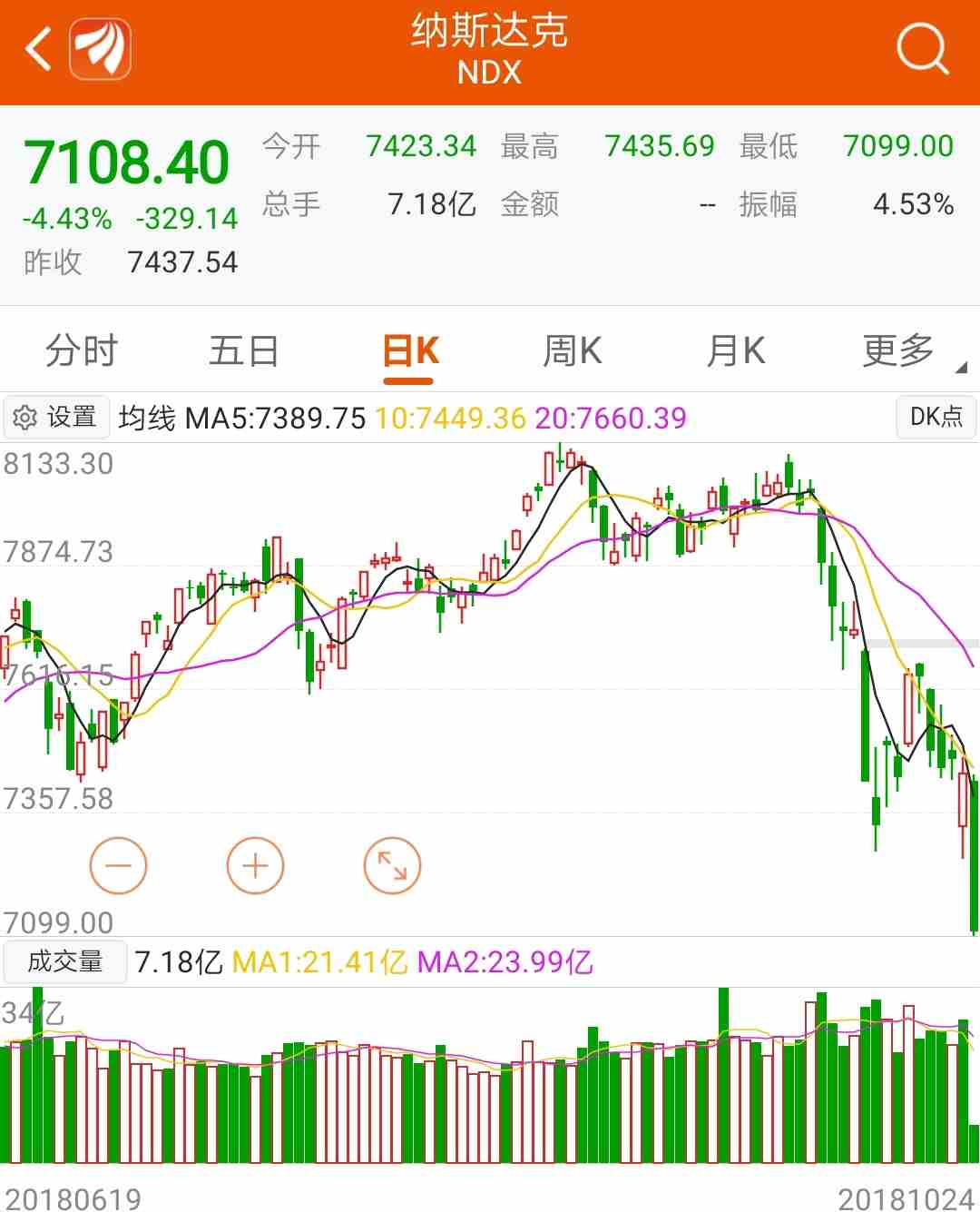Open the search magnifier
Viewport: 980px width, 1212px height.
[922, 49]
